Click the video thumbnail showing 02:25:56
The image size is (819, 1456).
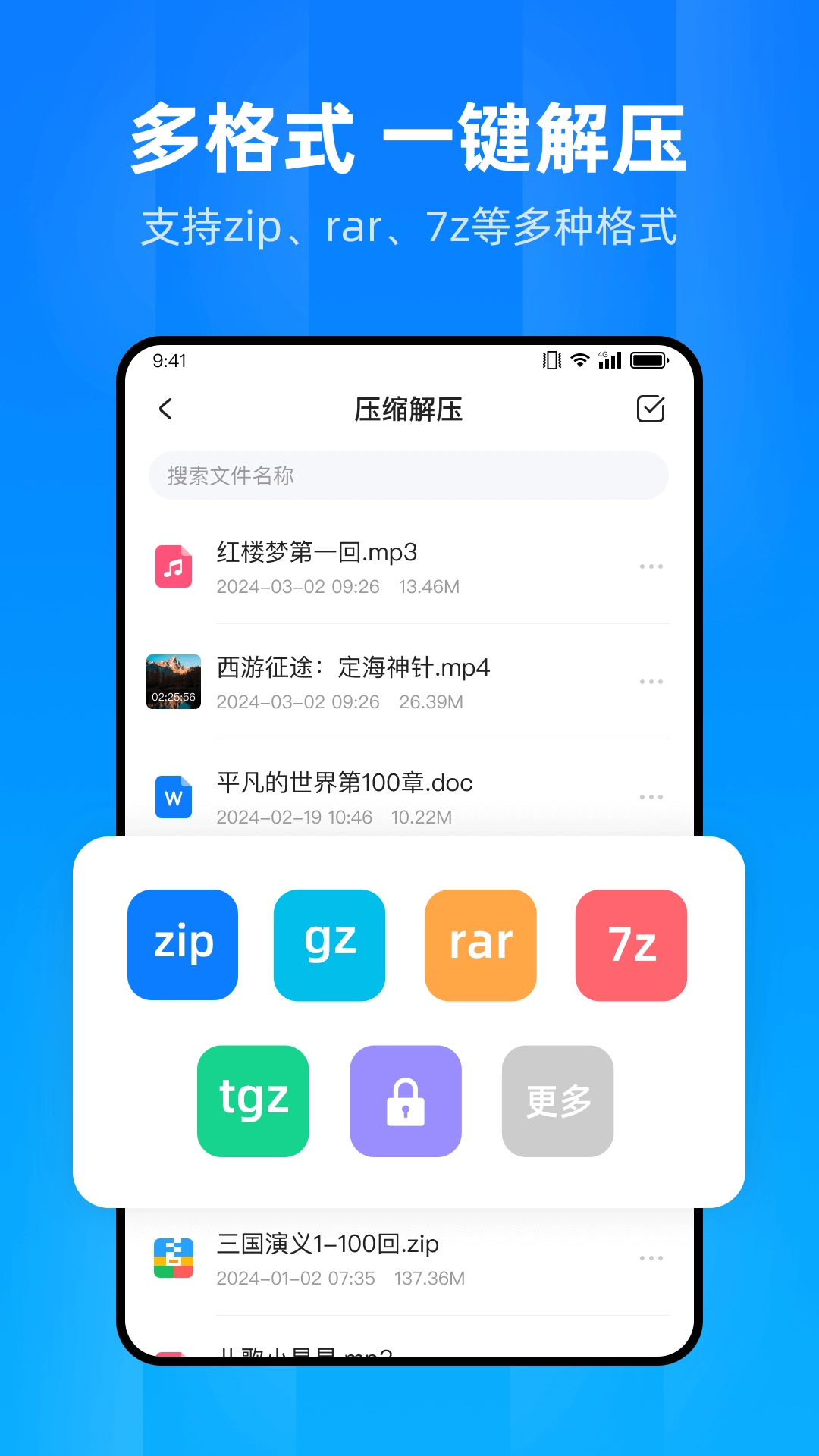pyautogui.click(x=174, y=682)
